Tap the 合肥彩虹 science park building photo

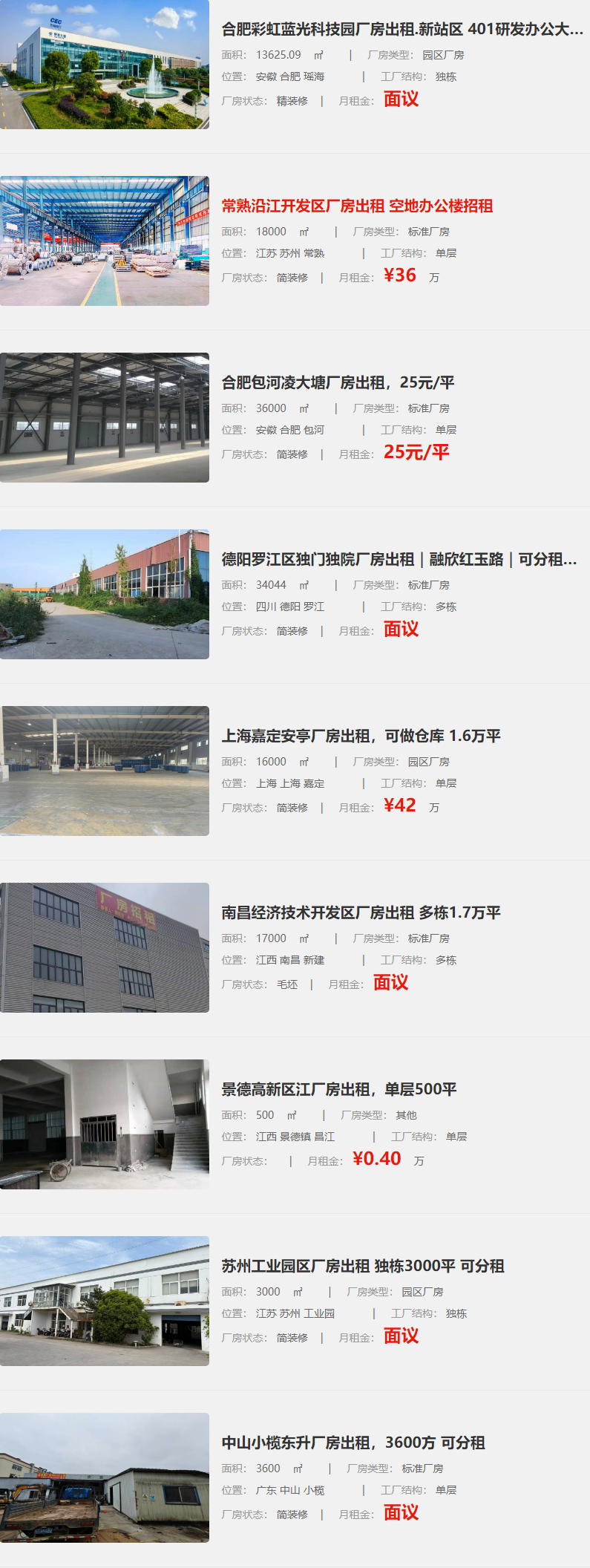pos(105,65)
